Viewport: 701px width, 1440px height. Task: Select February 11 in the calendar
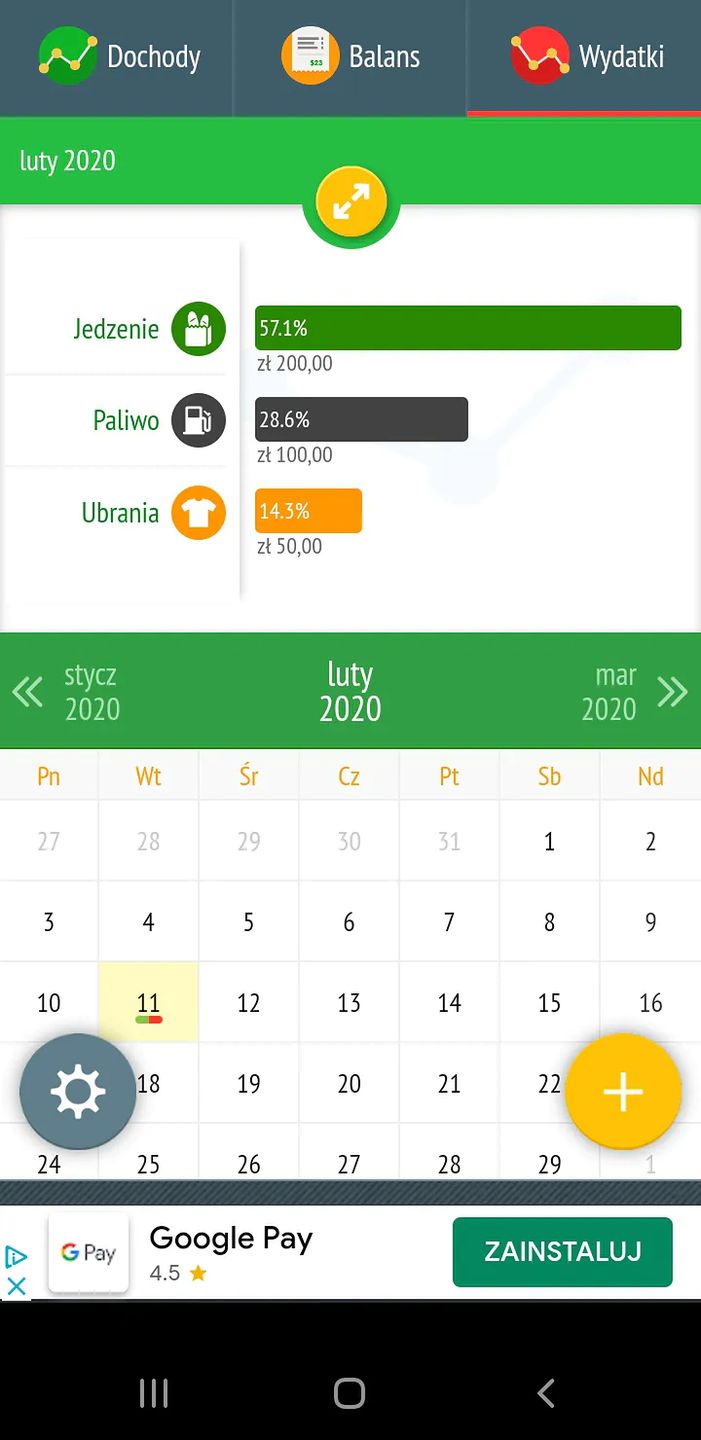coord(148,1002)
